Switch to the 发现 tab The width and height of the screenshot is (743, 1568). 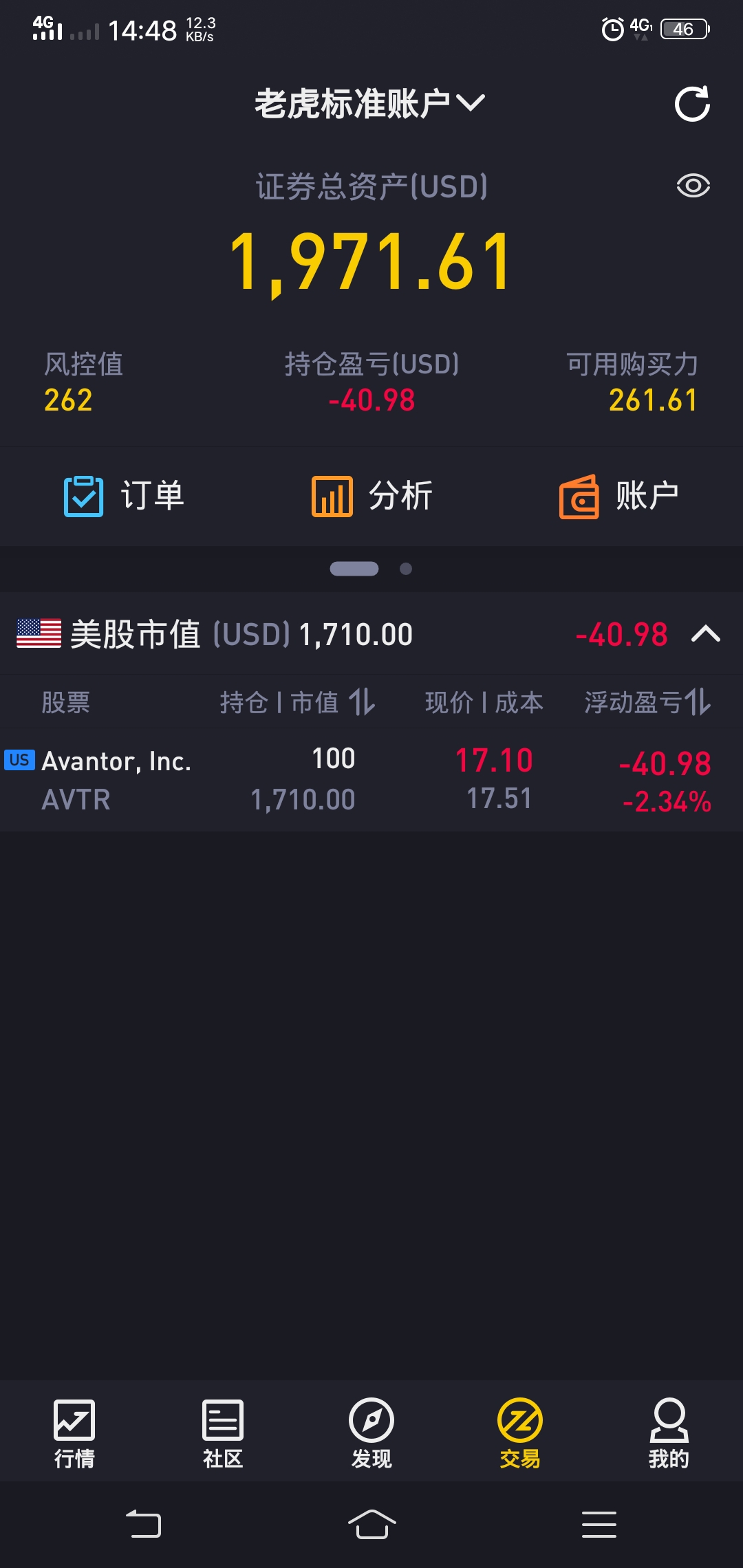371,1434
